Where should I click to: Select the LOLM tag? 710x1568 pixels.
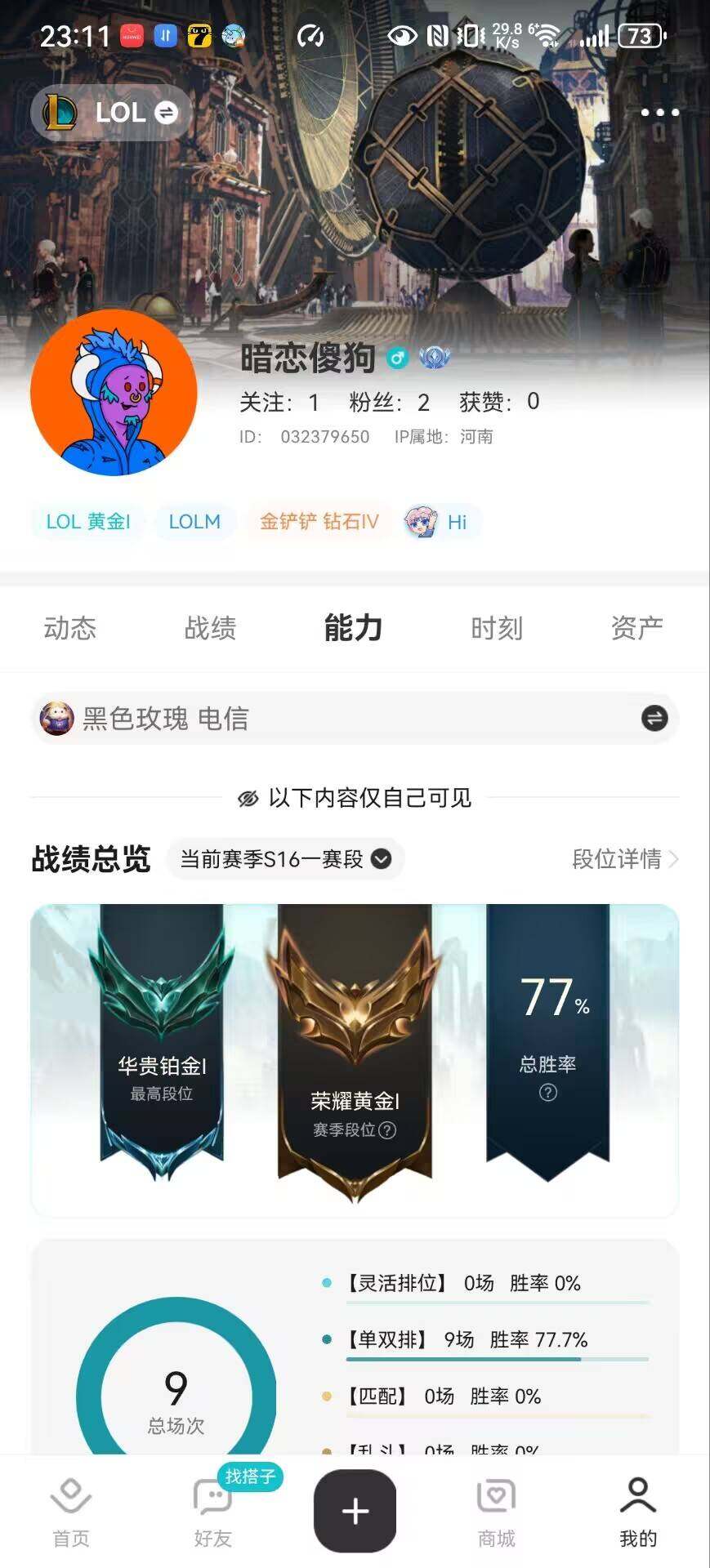(194, 522)
